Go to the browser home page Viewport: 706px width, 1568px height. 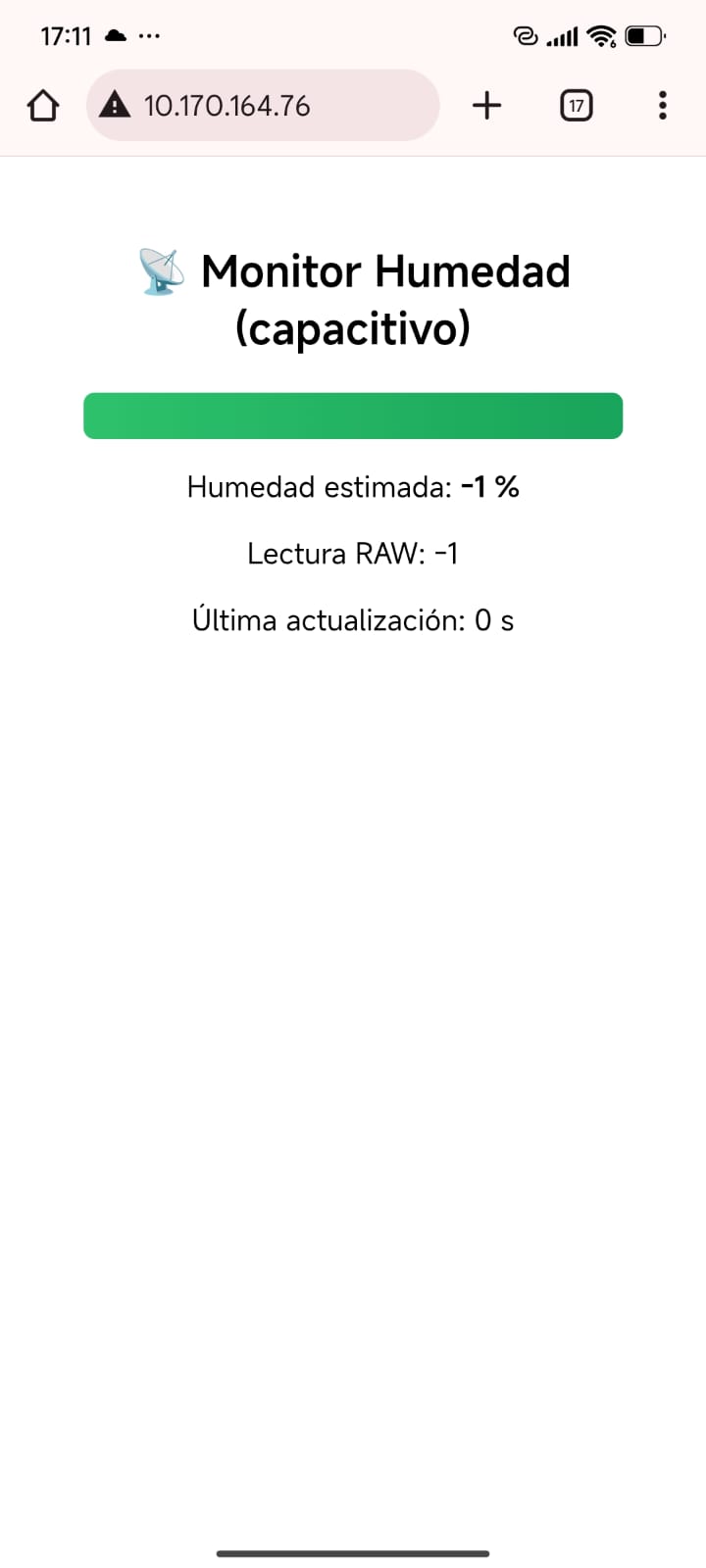42,105
